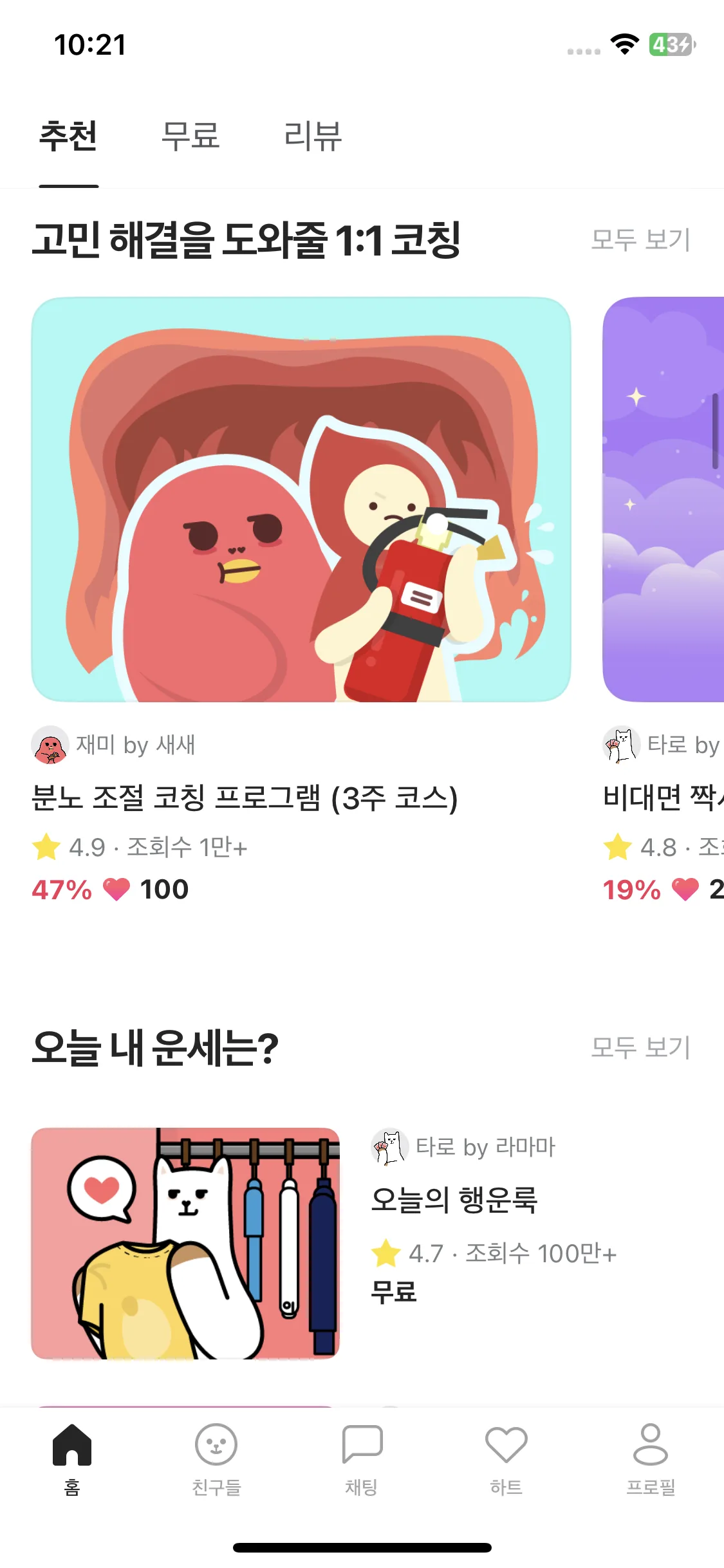Open the purple 타로 coaching card
This screenshot has width=724, height=1568.
coord(663,499)
